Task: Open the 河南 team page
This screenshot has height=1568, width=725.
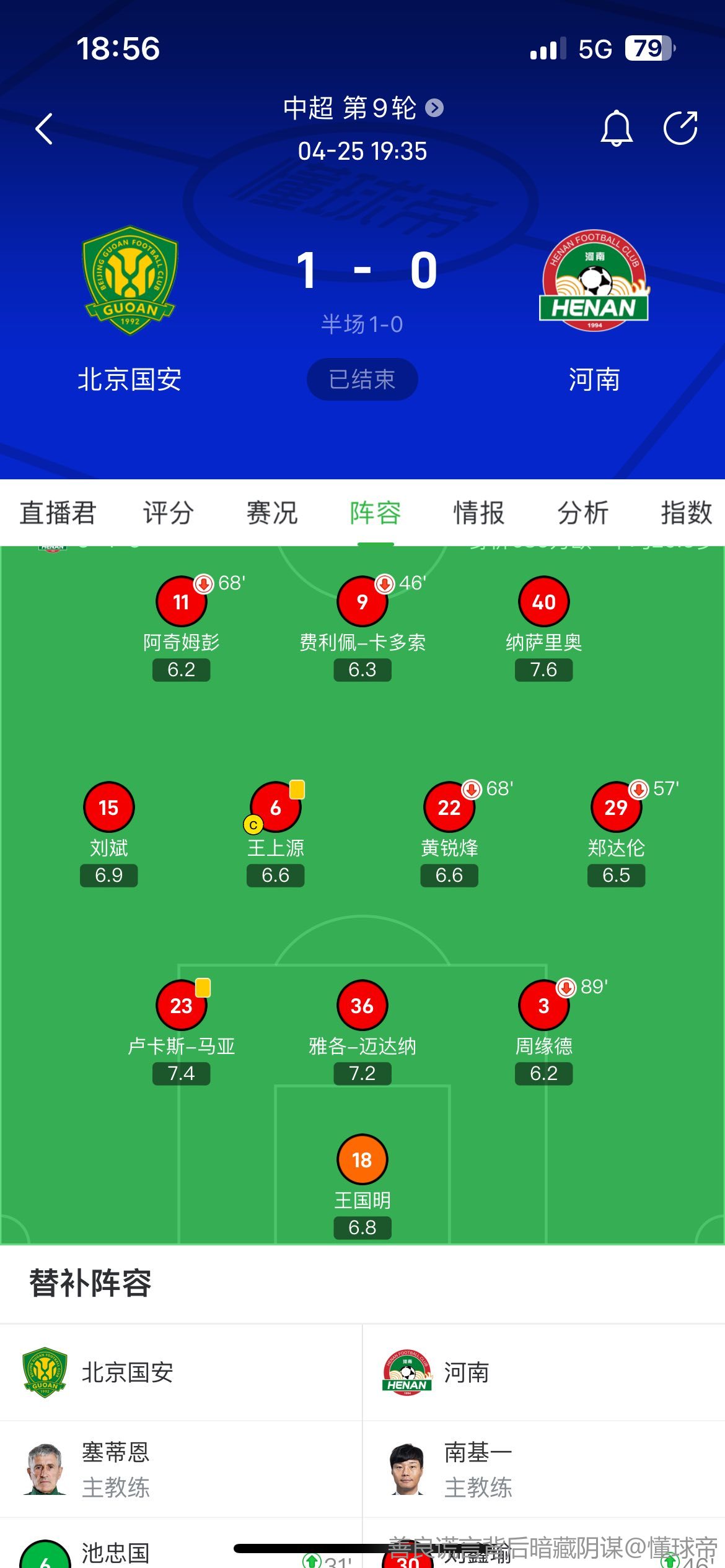Action: (x=594, y=281)
